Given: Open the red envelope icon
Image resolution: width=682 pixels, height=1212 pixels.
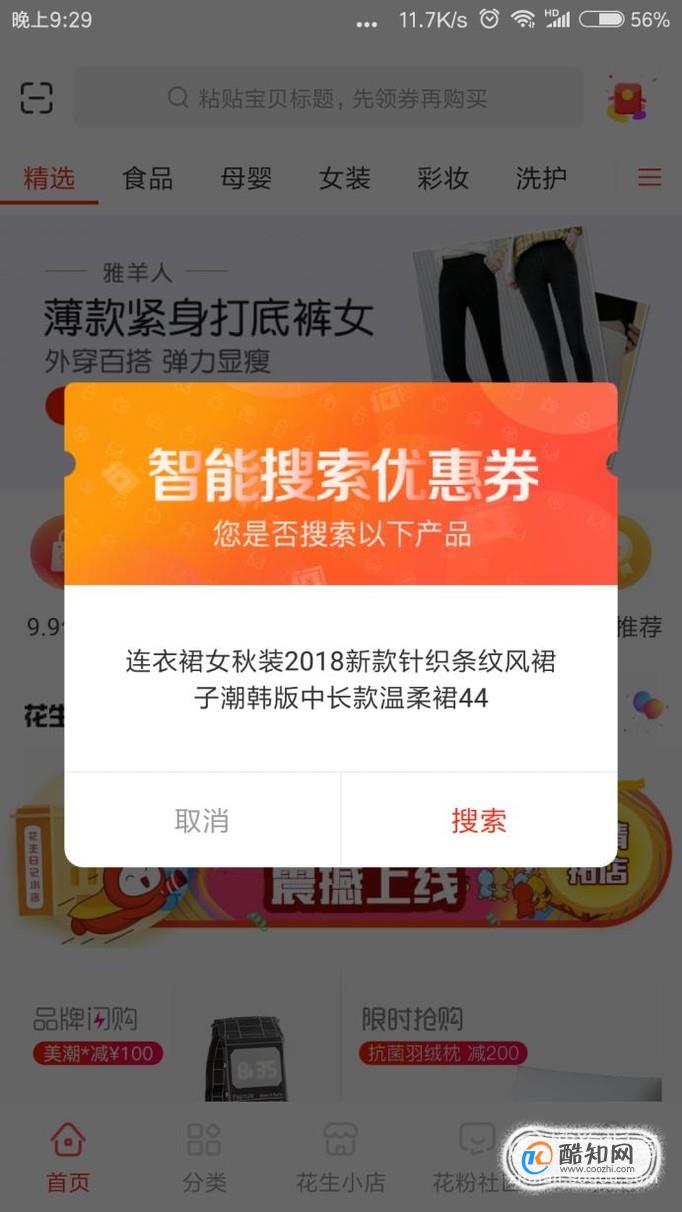Looking at the screenshot, I should coord(628,98).
